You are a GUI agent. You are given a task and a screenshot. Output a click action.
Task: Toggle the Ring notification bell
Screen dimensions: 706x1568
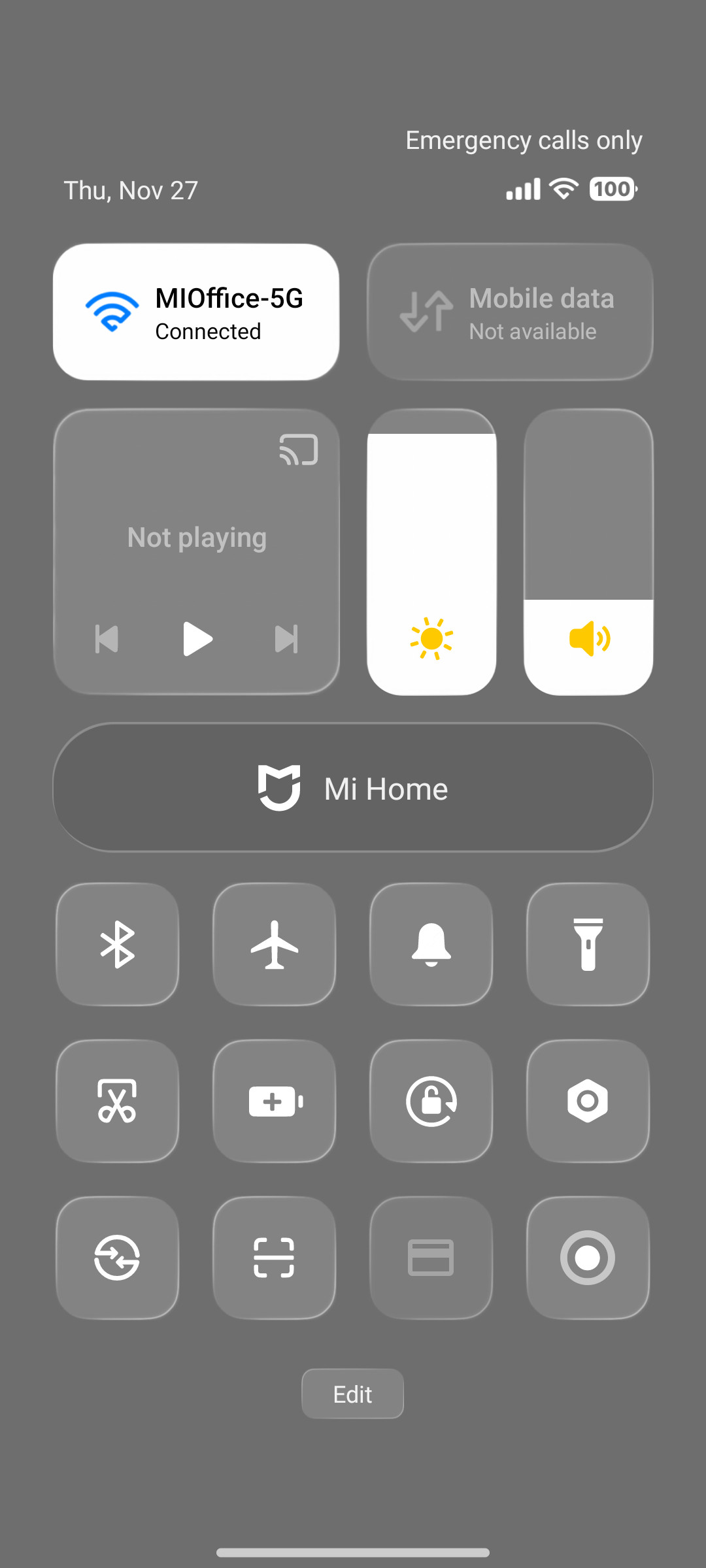[x=431, y=945]
